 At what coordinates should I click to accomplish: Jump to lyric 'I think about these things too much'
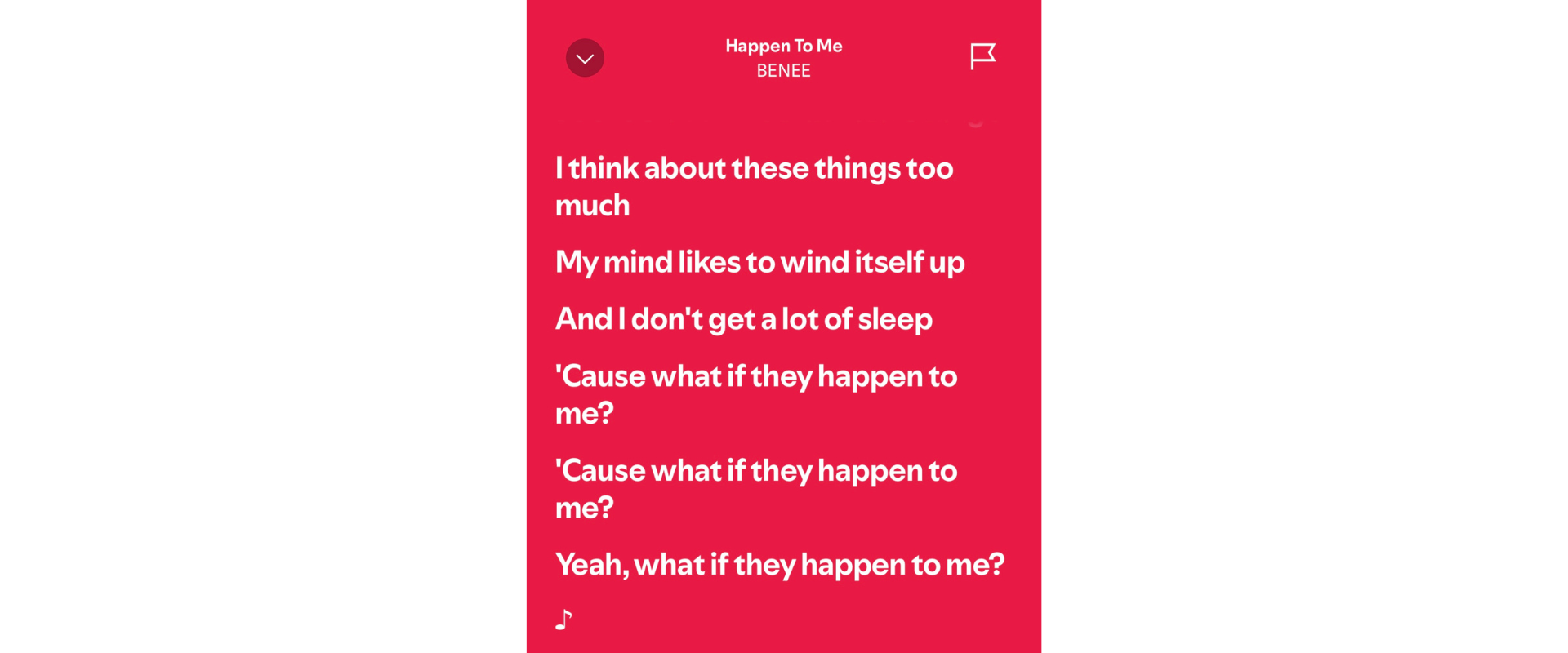(753, 186)
